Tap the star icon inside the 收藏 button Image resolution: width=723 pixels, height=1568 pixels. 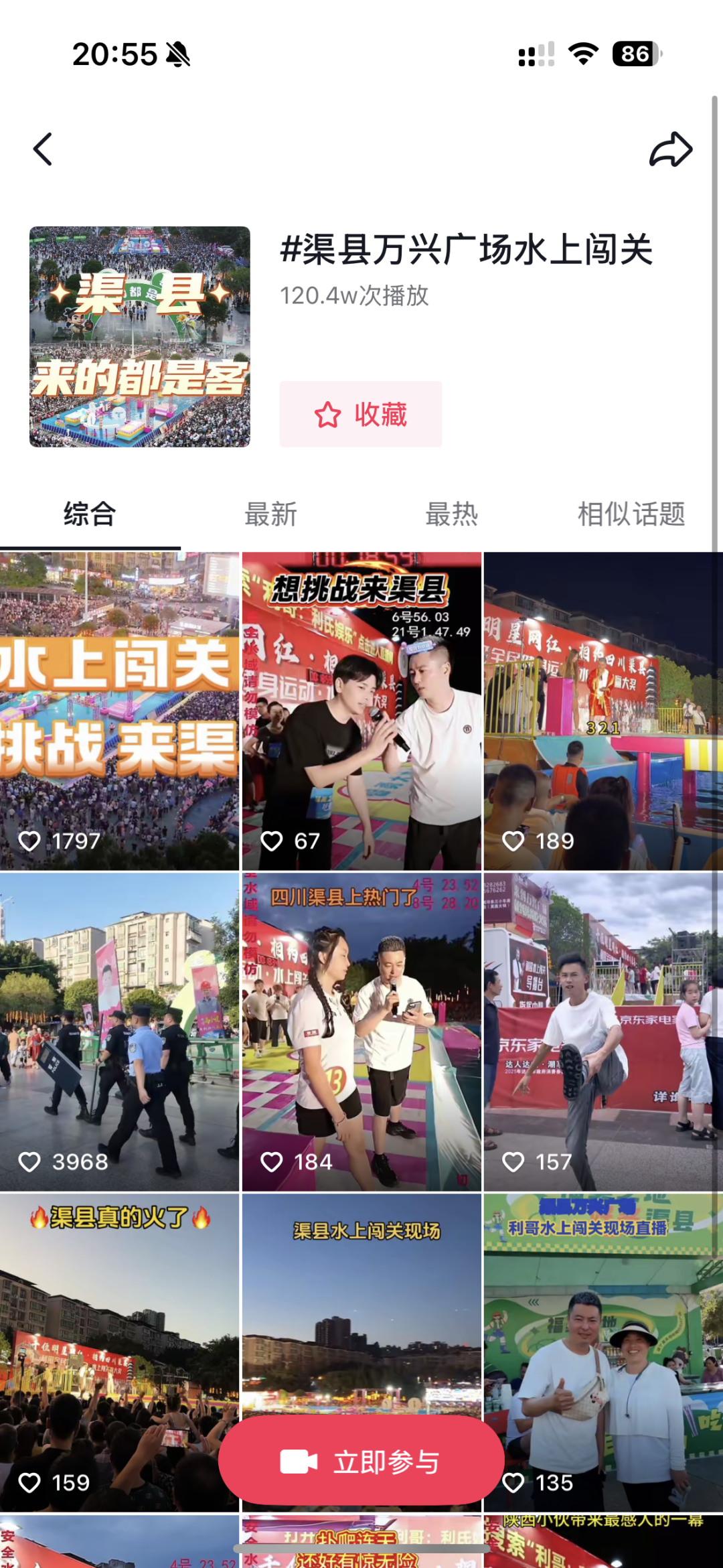click(x=327, y=415)
